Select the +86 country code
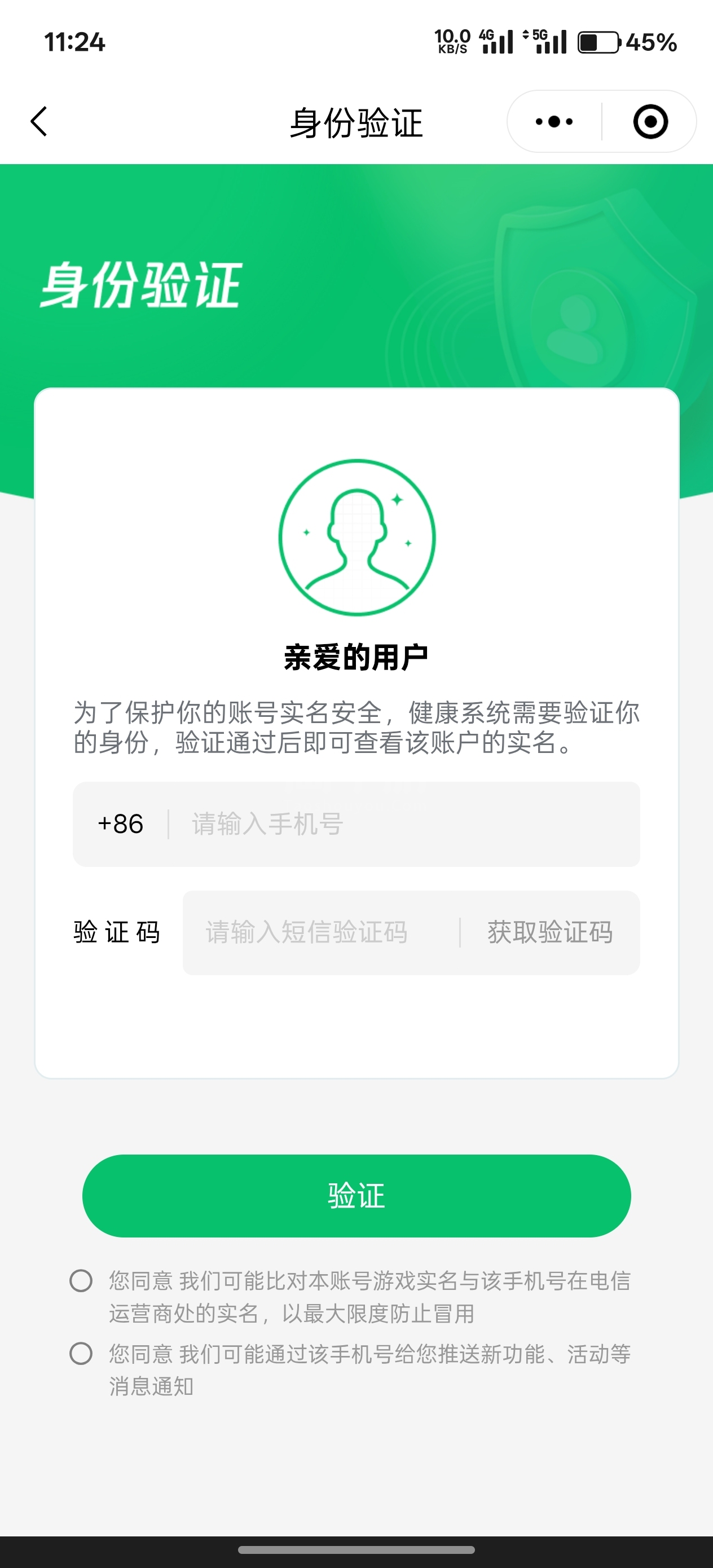This screenshot has height=1568, width=713. coord(121,823)
